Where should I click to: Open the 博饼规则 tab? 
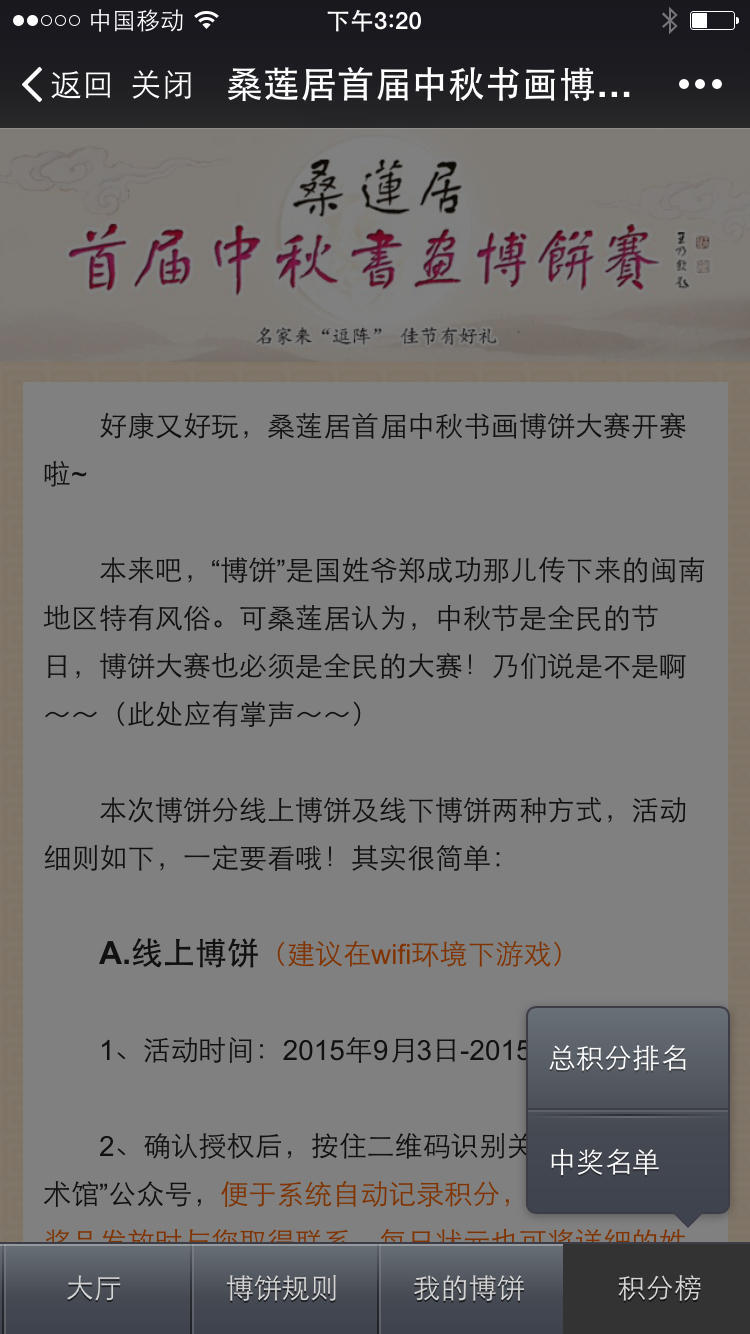point(283,1289)
